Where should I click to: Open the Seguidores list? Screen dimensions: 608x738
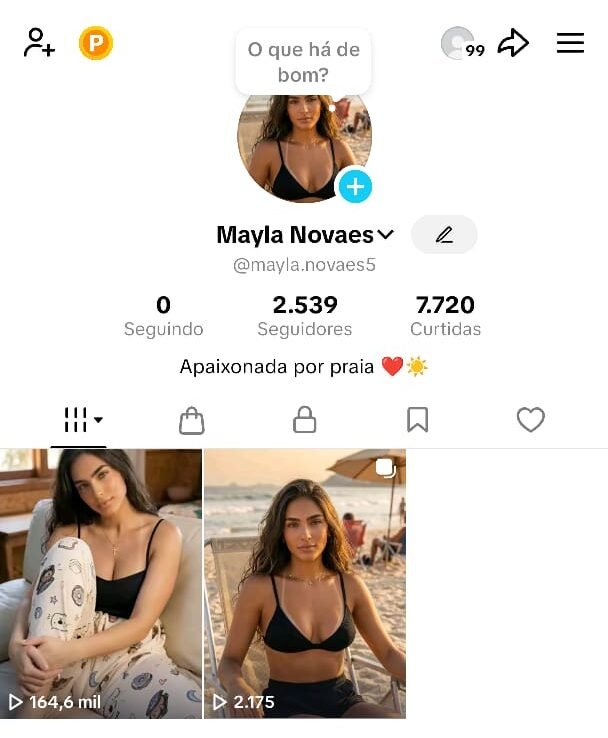point(305,316)
